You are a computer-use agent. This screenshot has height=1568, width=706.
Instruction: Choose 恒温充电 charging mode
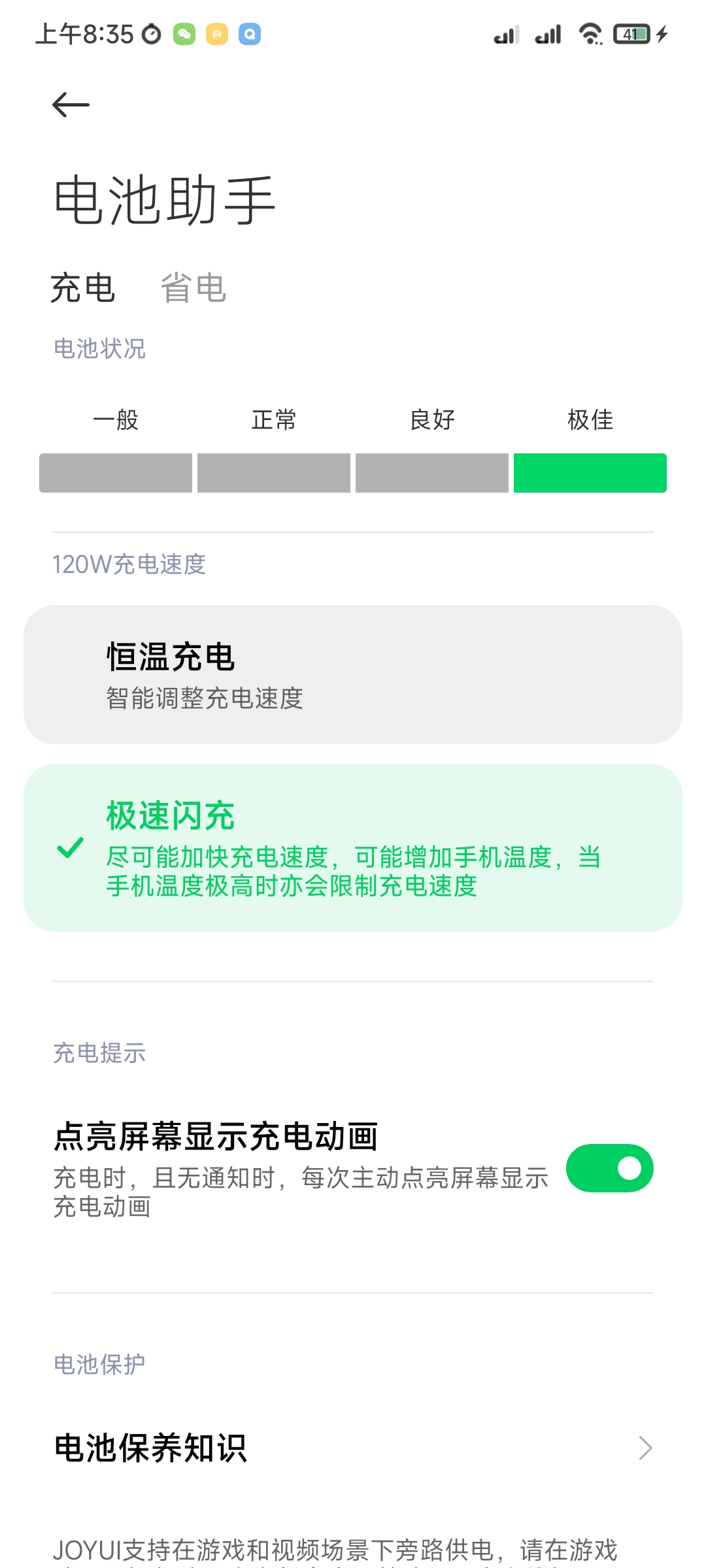tap(353, 674)
